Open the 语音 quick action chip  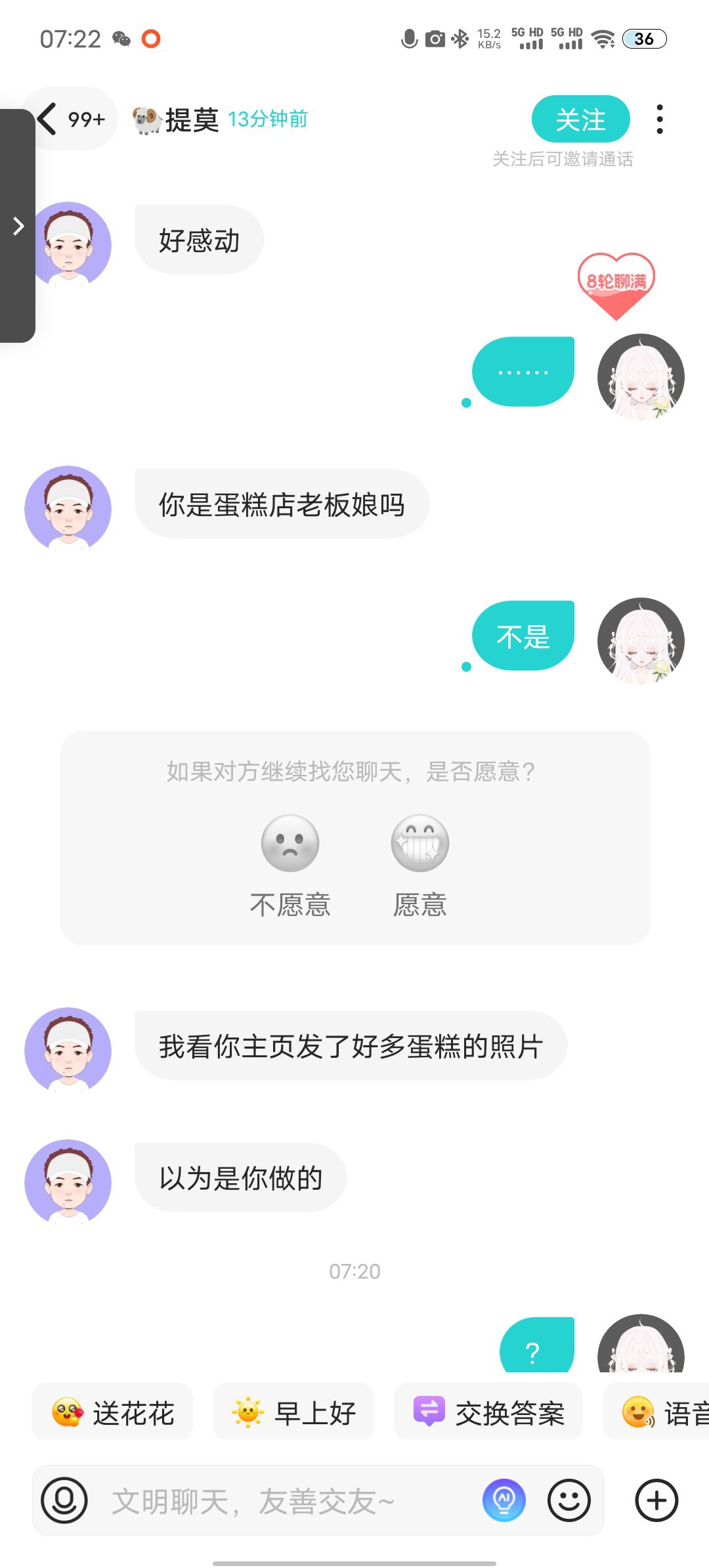[x=656, y=1413]
